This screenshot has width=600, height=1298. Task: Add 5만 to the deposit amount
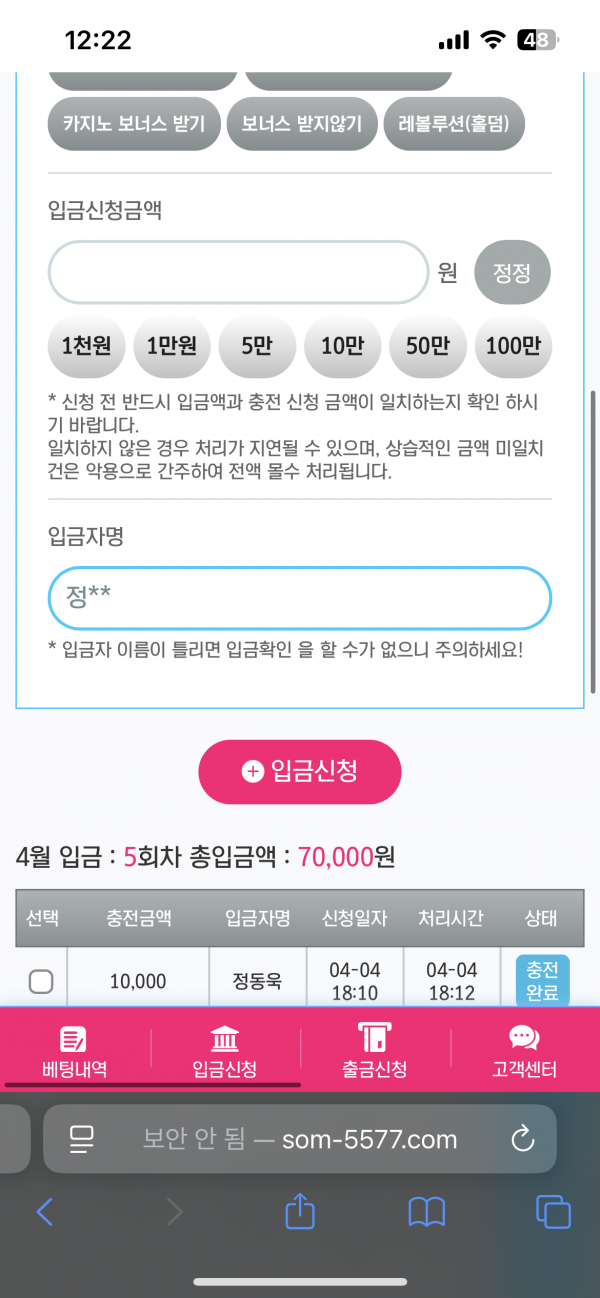coord(257,346)
